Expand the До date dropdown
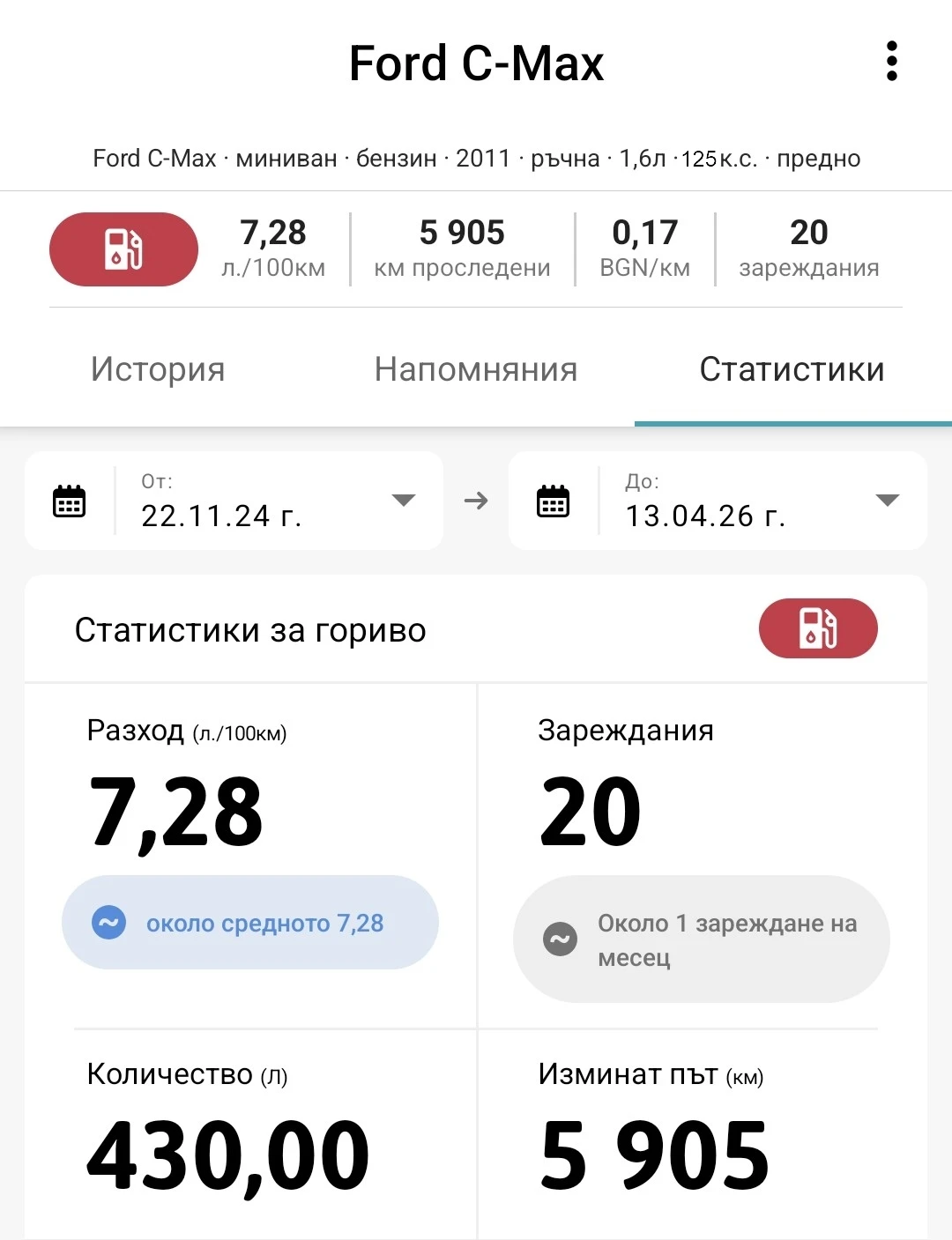This screenshot has width=952, height=1240. 887,501
